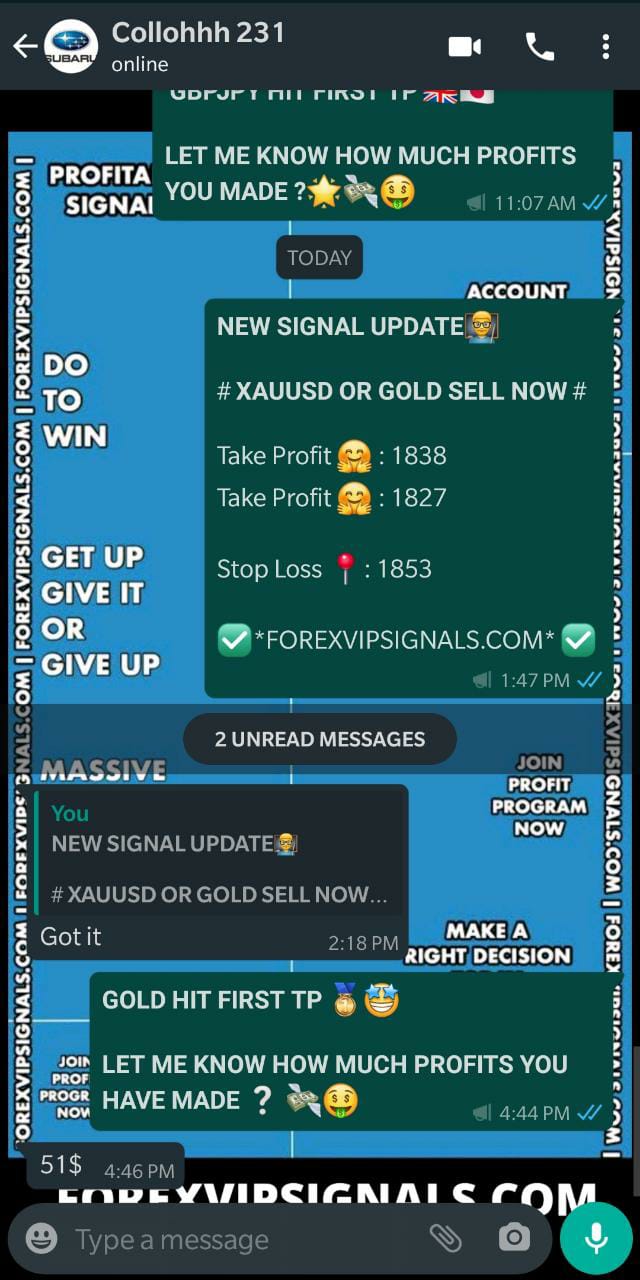Open the emoji picker
Viewport: 640px width, 1280px height.
click(41, 1240)
